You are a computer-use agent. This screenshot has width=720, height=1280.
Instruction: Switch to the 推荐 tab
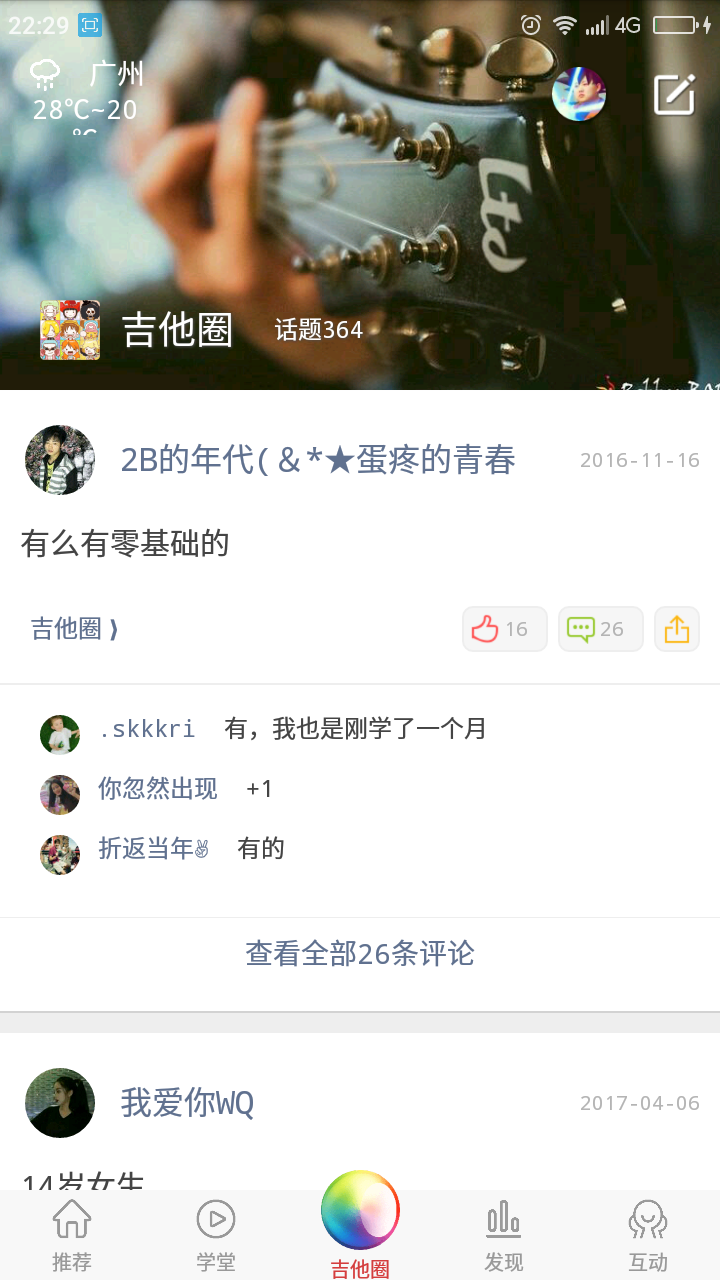(x=72, y=1236)
